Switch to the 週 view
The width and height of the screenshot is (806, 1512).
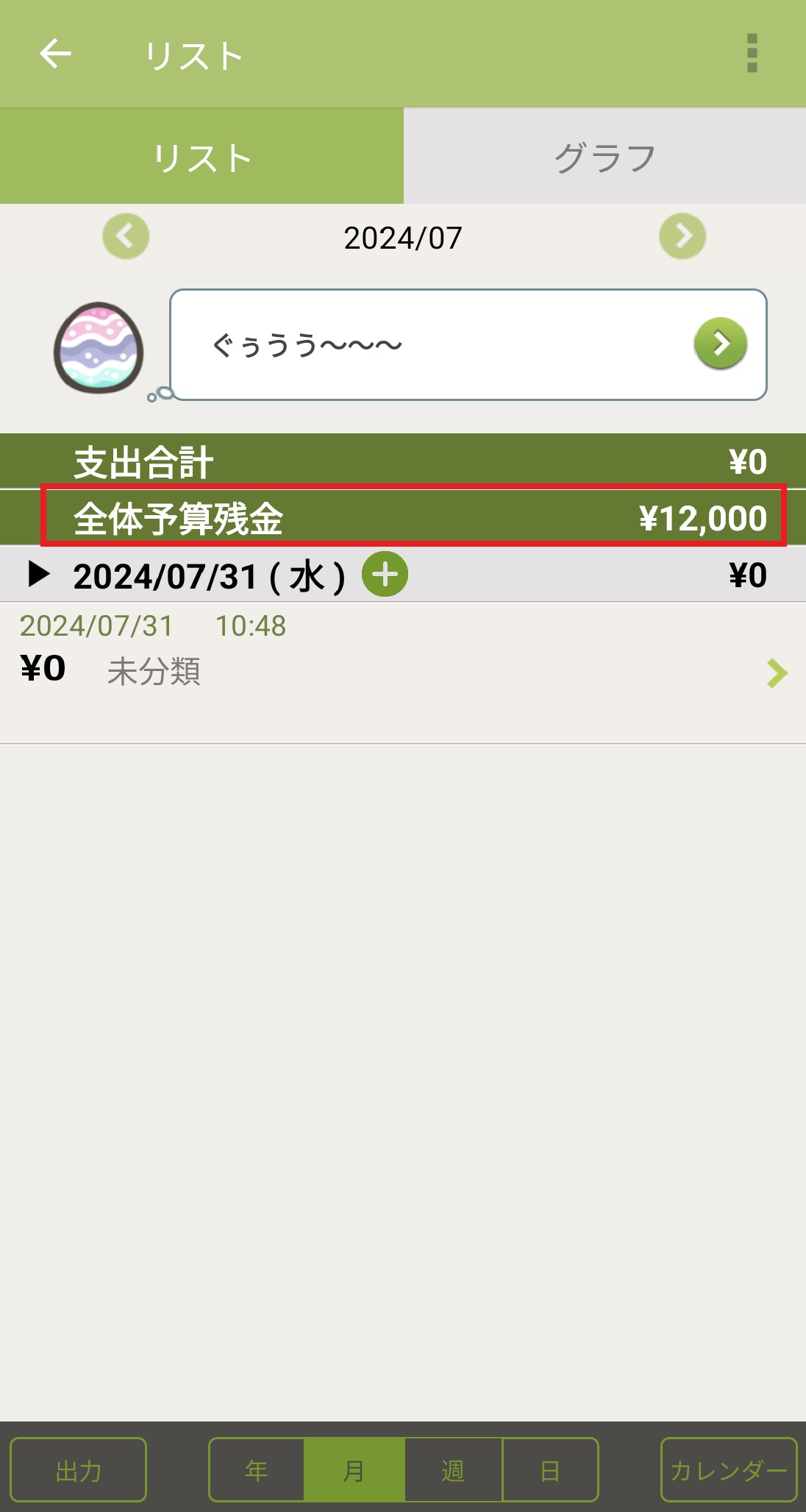pyautogui.click(x=453, y=1469)
